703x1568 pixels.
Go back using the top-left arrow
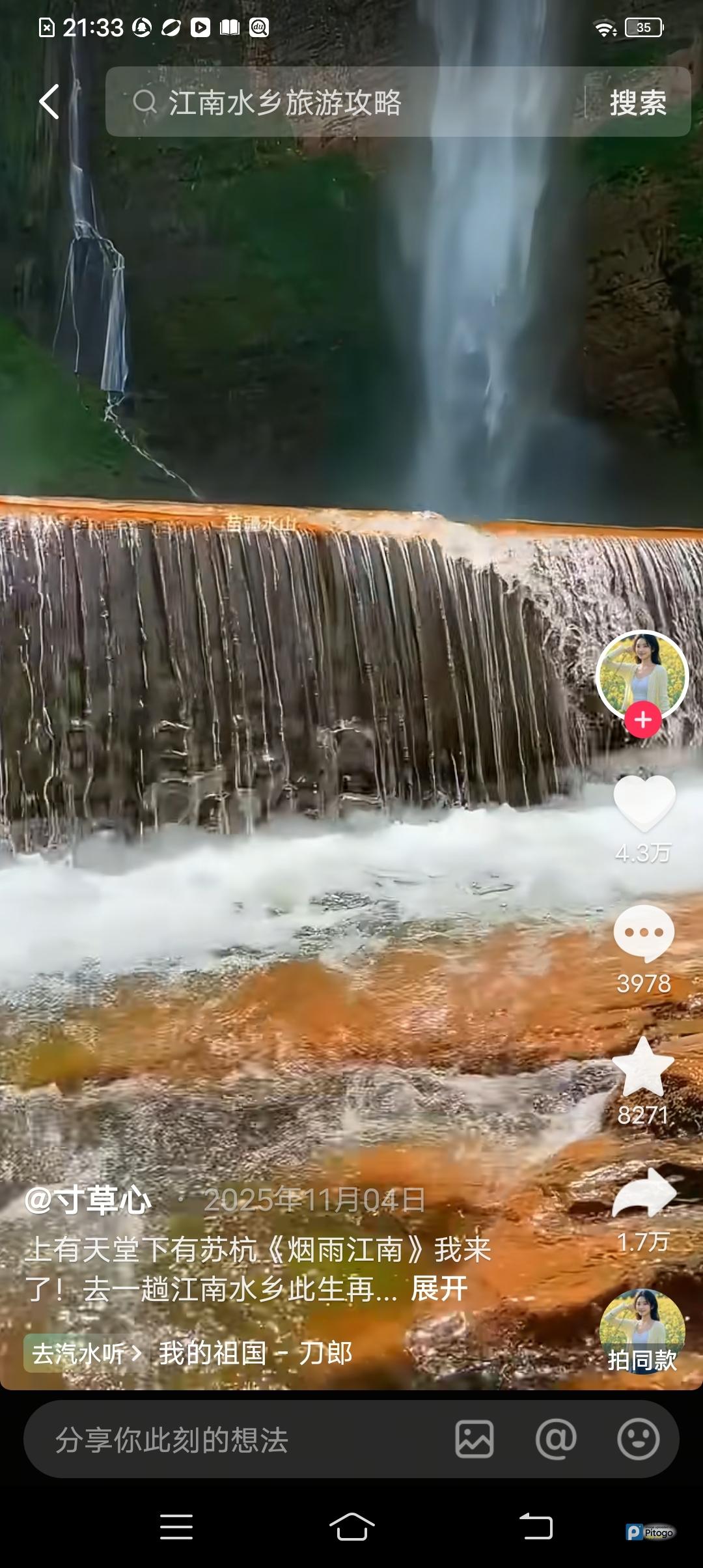pyautogui.click(x=49, y=102)
